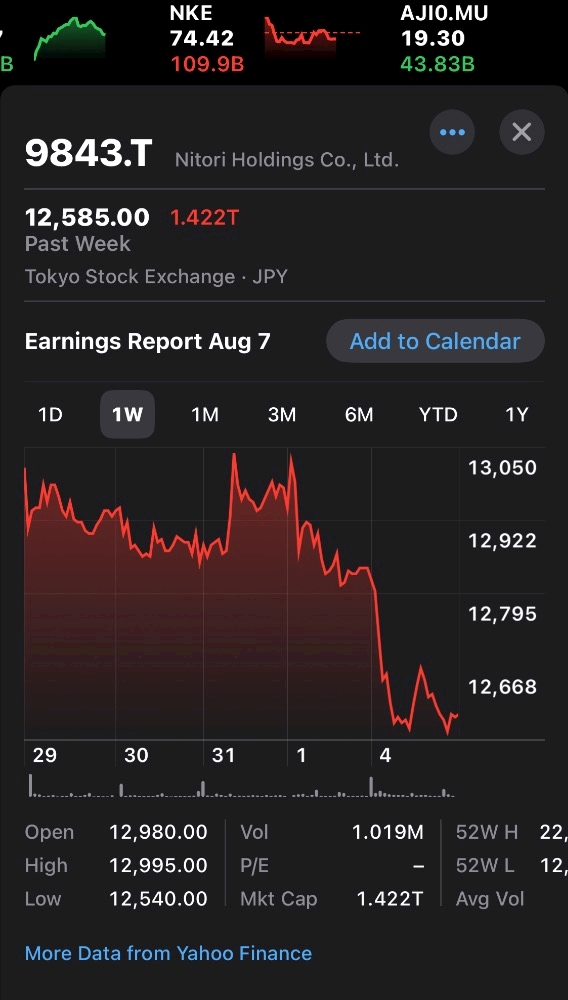Image resolution: width=568 pixels, height=1000 pixels.
Task: Show the 6M chart range
Action: click(x=359, y=415)
